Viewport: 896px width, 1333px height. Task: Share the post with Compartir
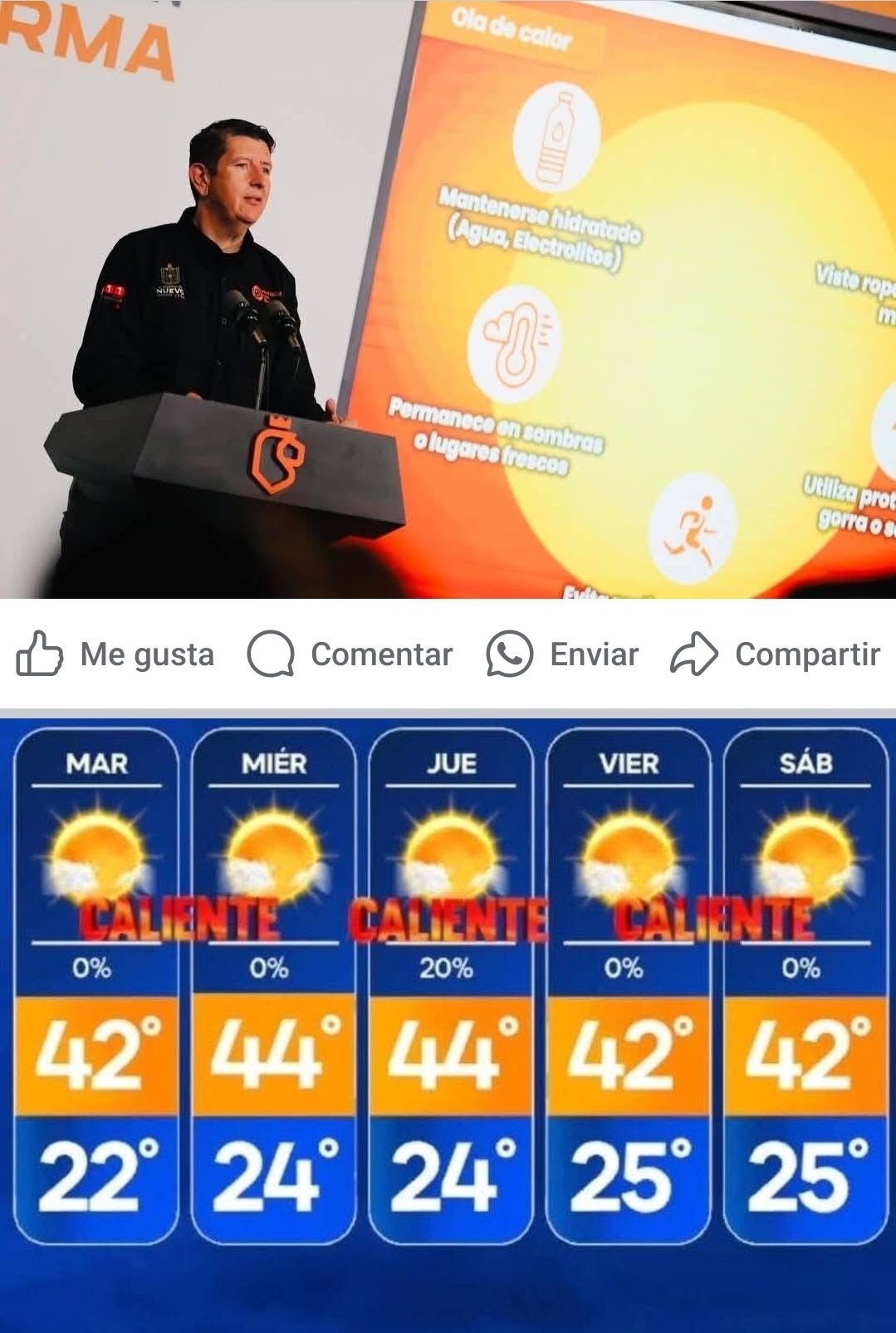click(x=775, y=654)
